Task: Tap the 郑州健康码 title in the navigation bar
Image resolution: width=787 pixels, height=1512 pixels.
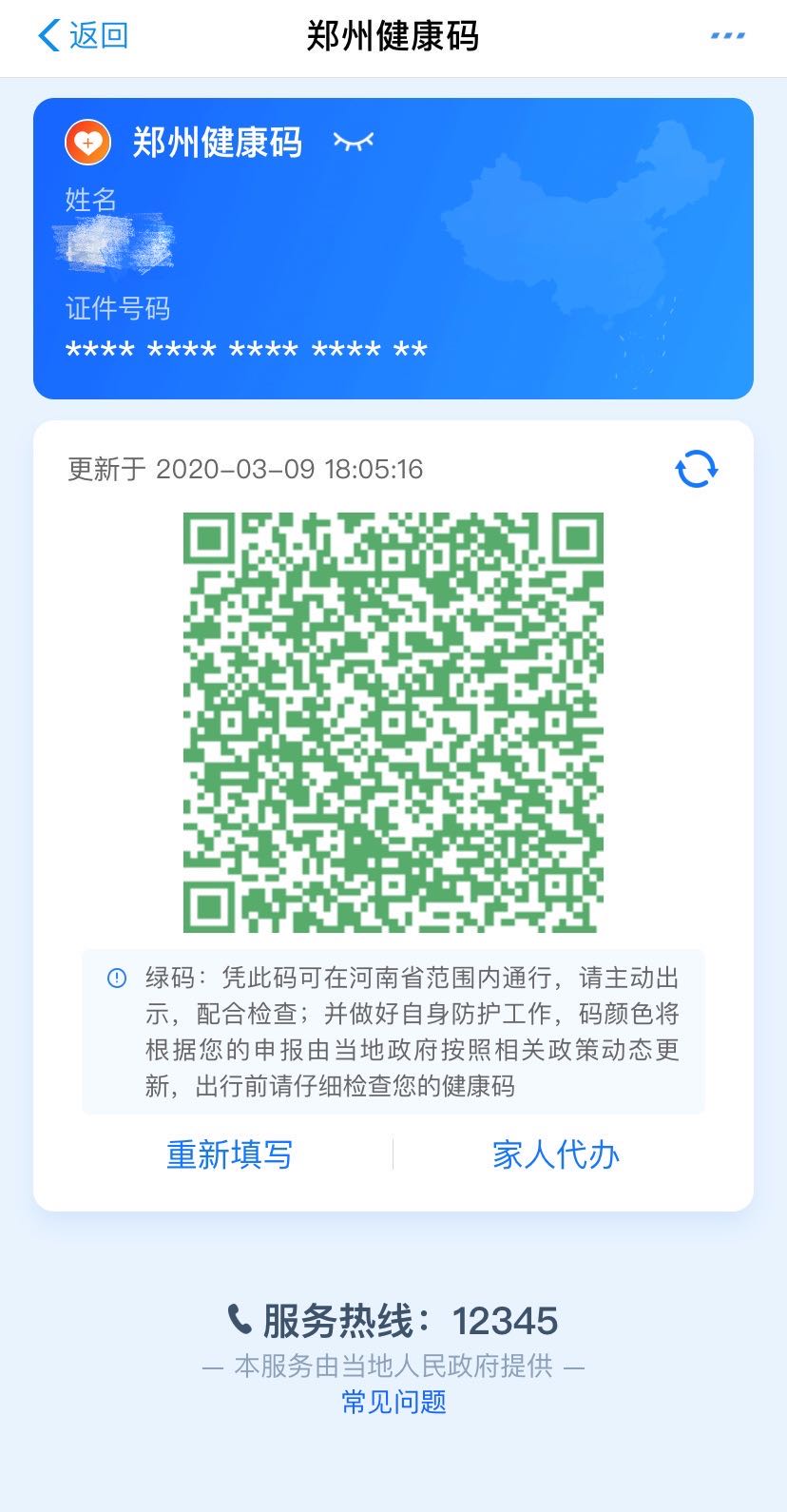Action: (393, 36)
